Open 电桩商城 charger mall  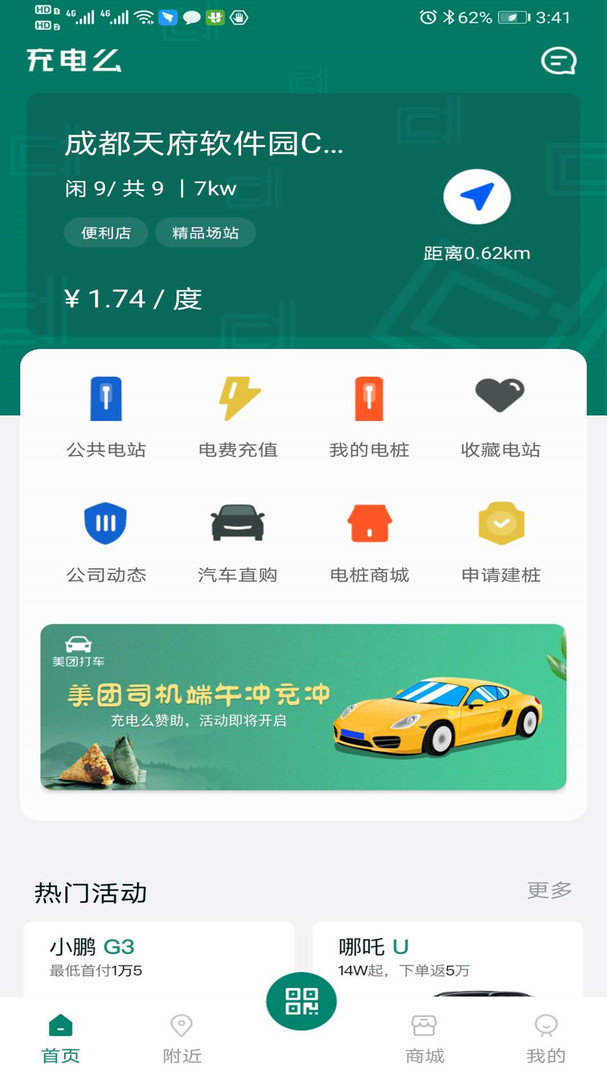pos(369,543)
